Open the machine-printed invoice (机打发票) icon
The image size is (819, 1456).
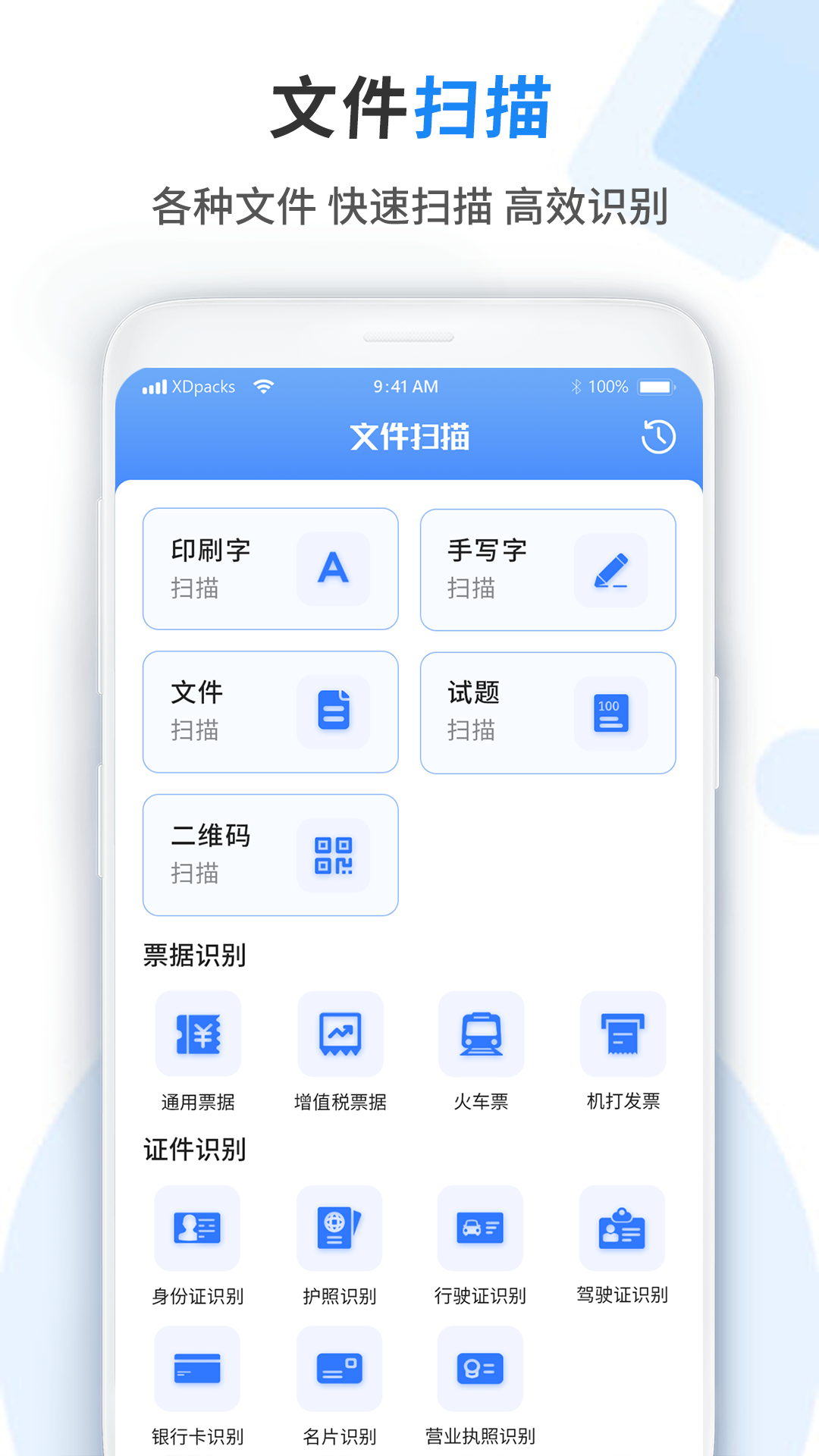[x=623, y=1034]
